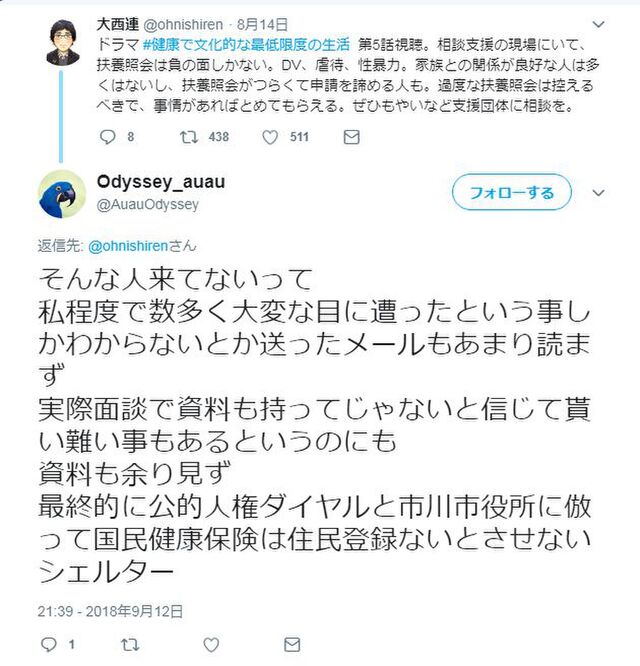The image size is (640, 666).
Task: Expand options chevron on 大西連's tweet
Action: tap(598, 23)
